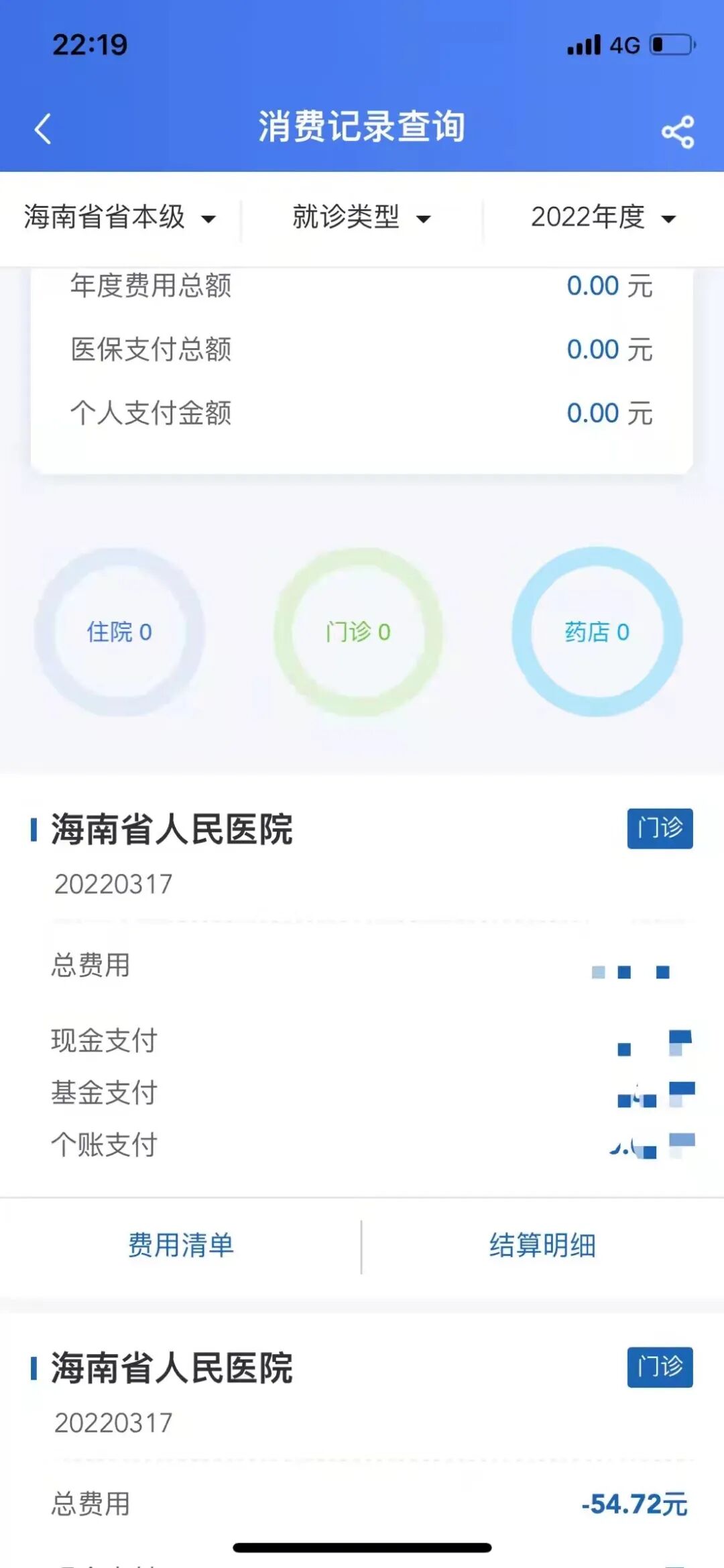Open 费用清单 for the first record
Image resolution: width=724 pixels, height=1568 pixels.
[x=181, y=1245]
